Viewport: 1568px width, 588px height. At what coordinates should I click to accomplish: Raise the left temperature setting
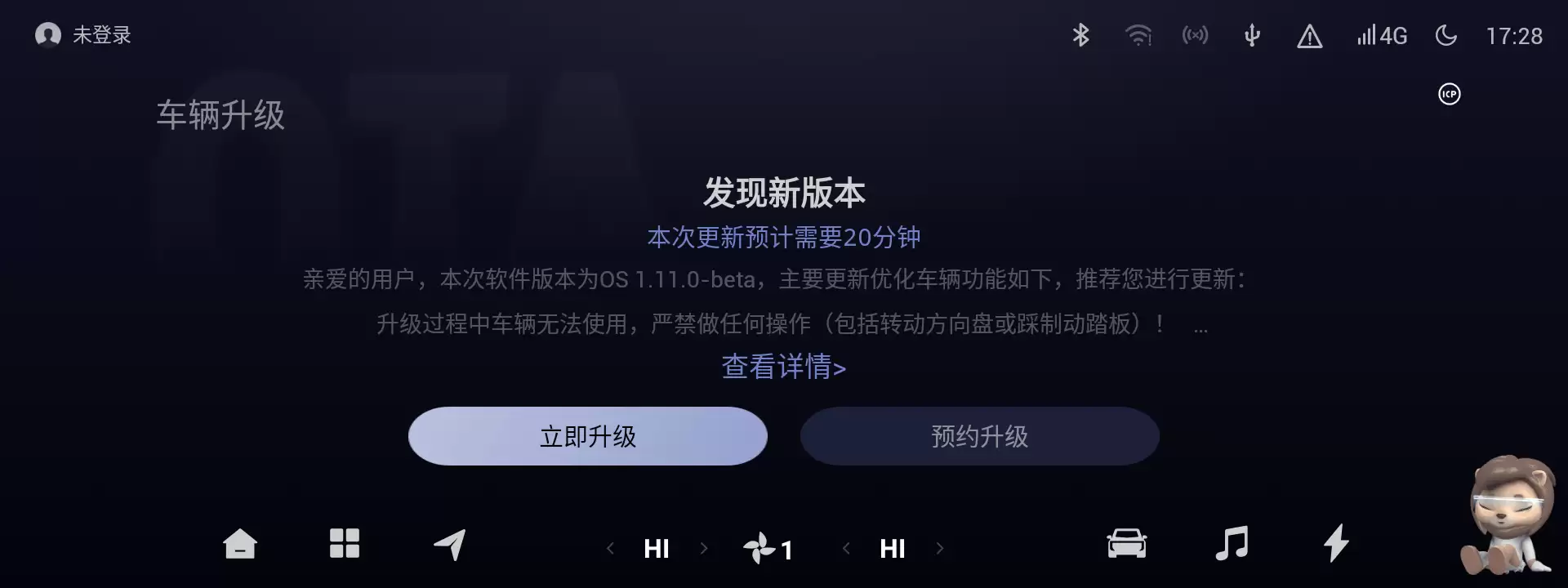click(704, 549)
